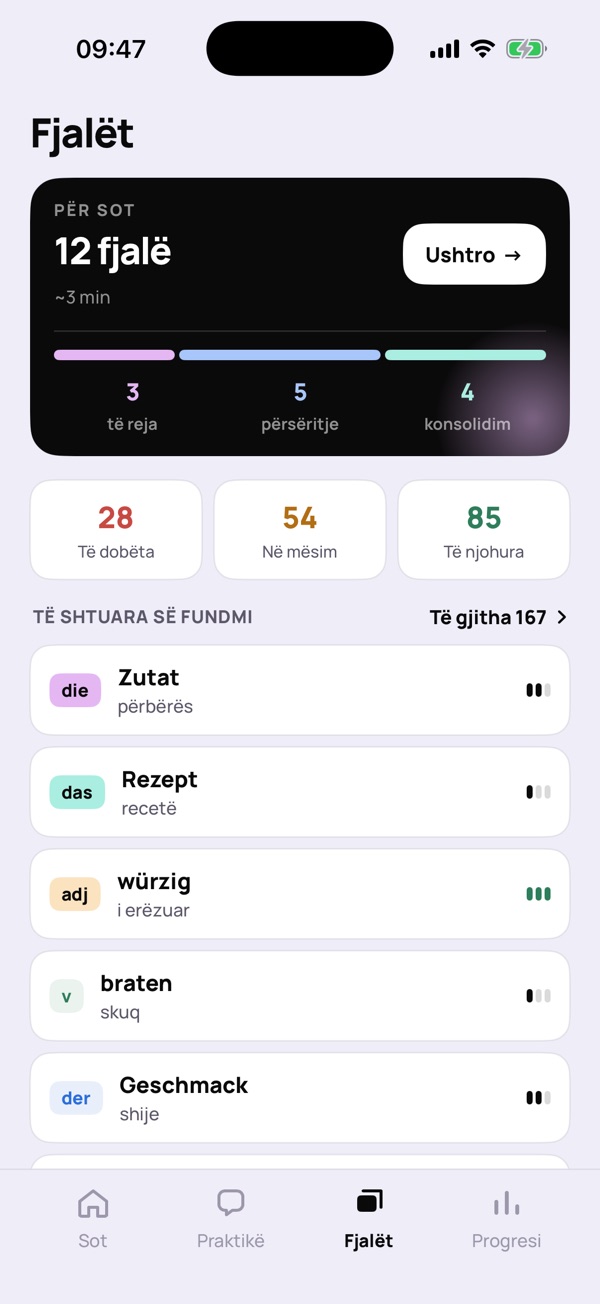Go to the Praktikë tab

(231, 1219)
